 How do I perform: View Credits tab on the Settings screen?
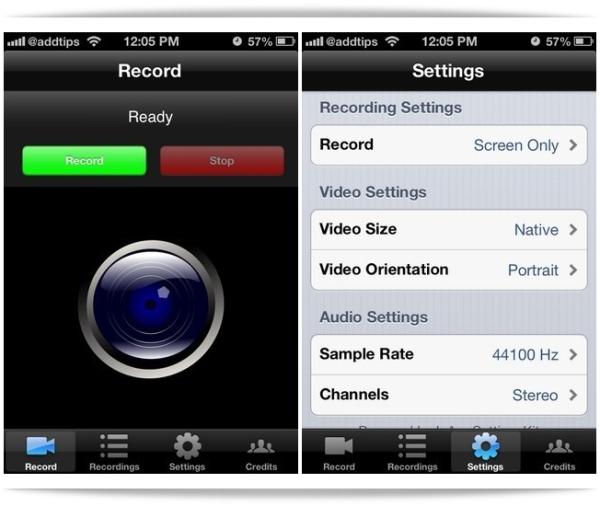[559, 452]
